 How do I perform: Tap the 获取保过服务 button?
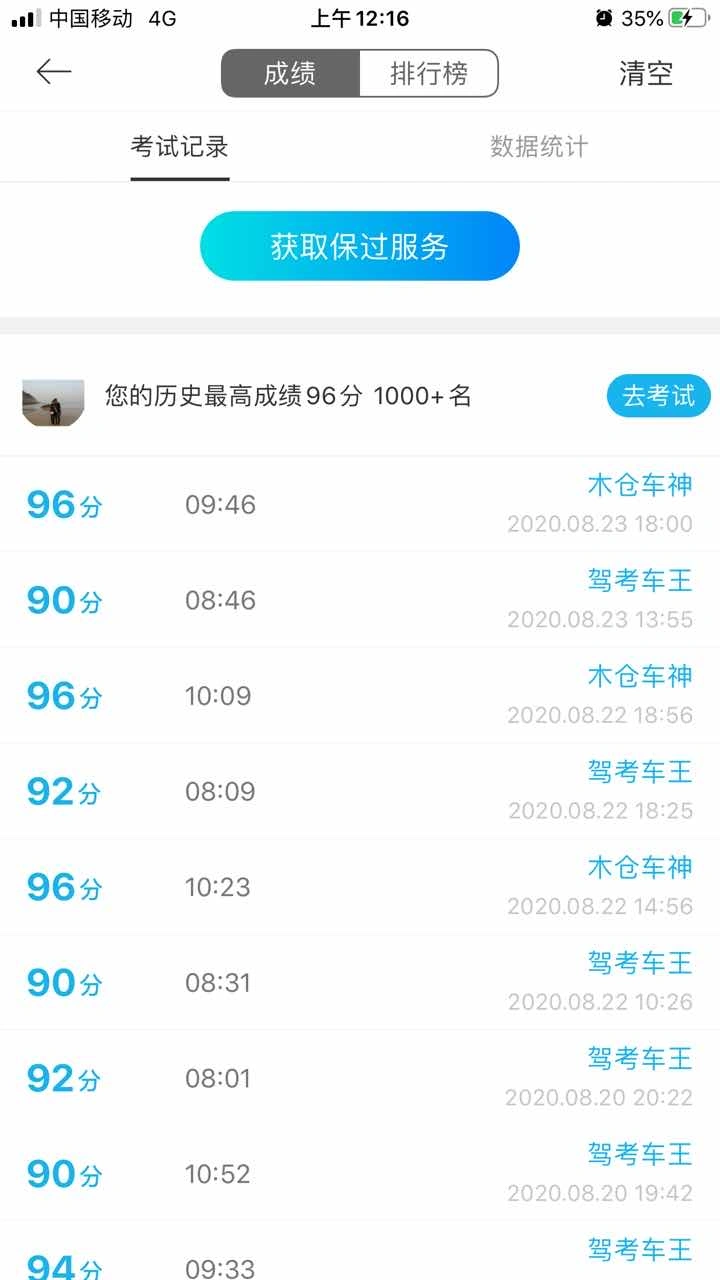pyautogui.click(x=360, y=246)
